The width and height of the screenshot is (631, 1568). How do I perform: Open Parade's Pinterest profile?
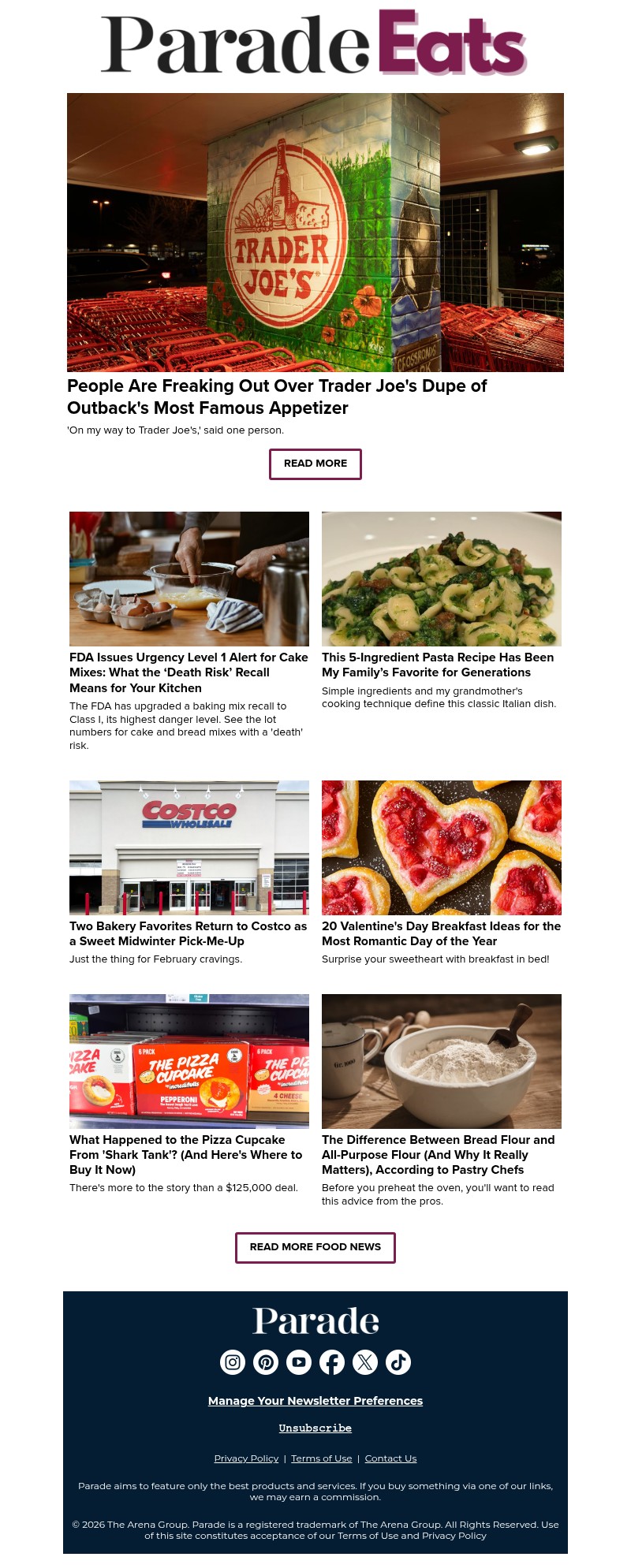pos(266,1361)
